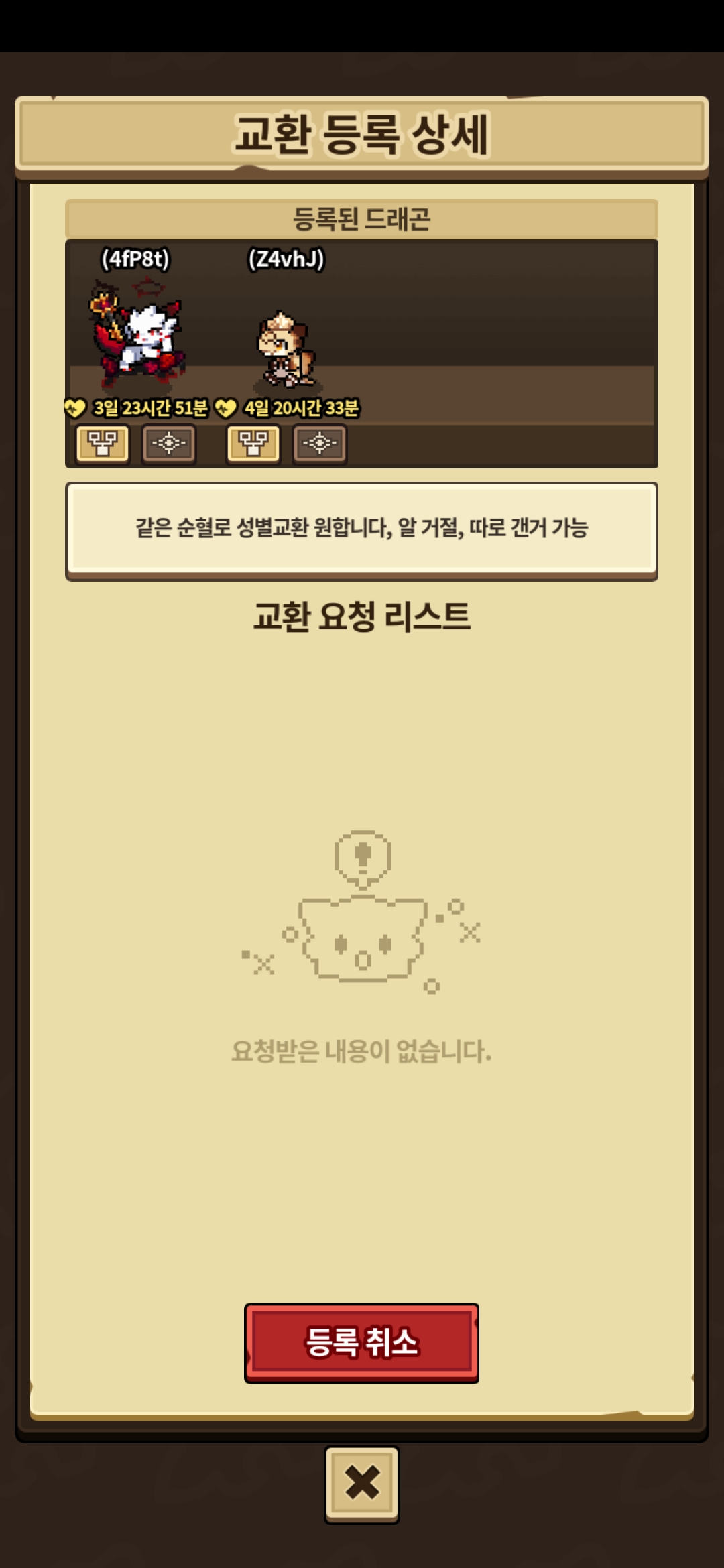Open the family tree of dragon Z4vhJ
This screenshot has height=1568, width=724.
[253, 444]
